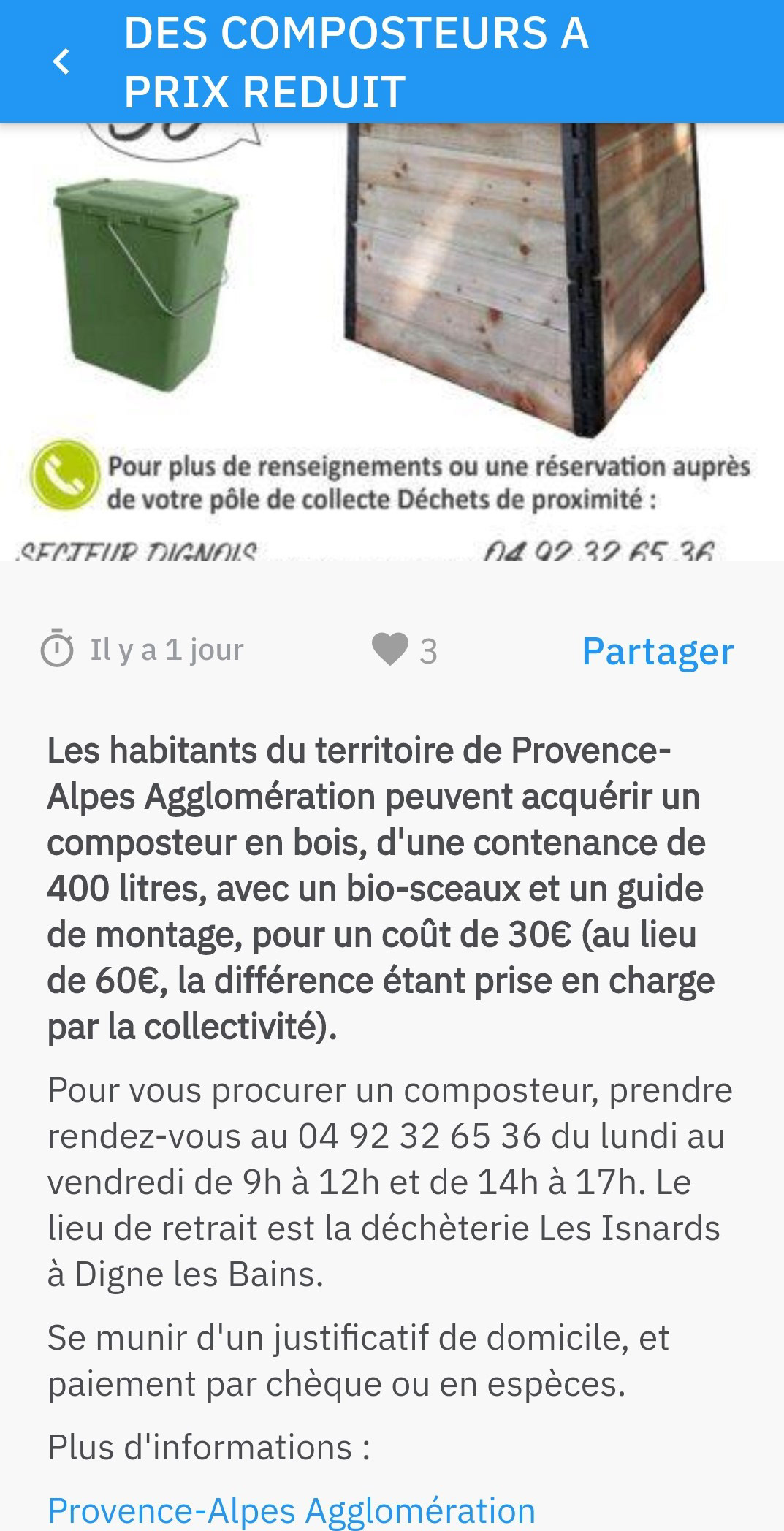The image size is (784, 1531).
Task: Open the Provence-Alpes Agglomération link
Action: coord(291,1510)
